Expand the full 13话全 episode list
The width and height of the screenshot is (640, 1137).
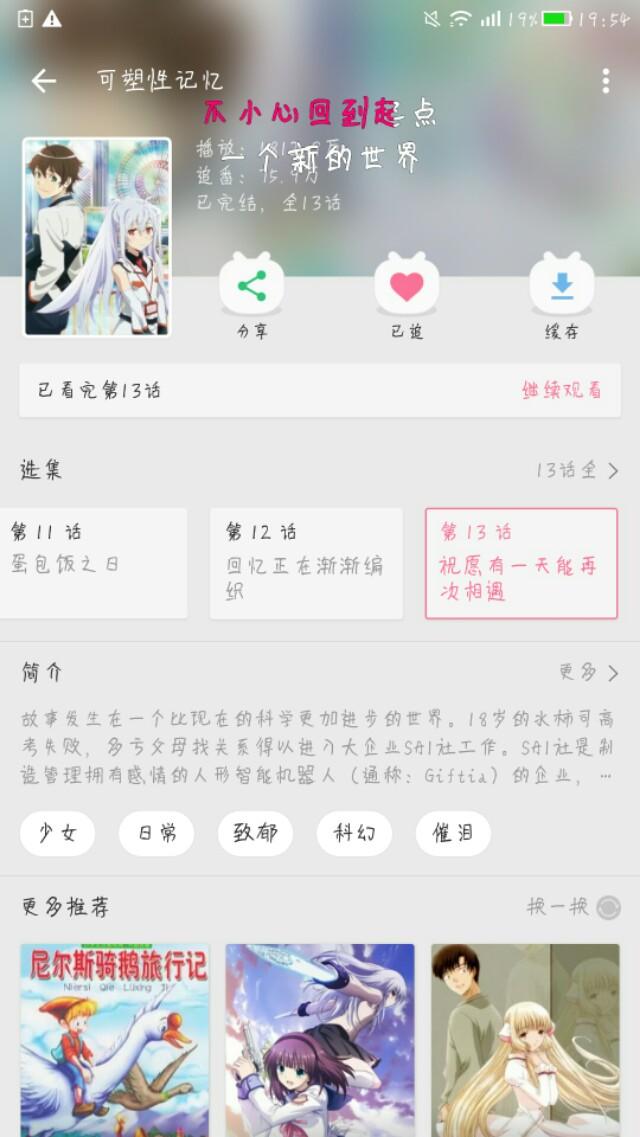[x=578, y=470]
